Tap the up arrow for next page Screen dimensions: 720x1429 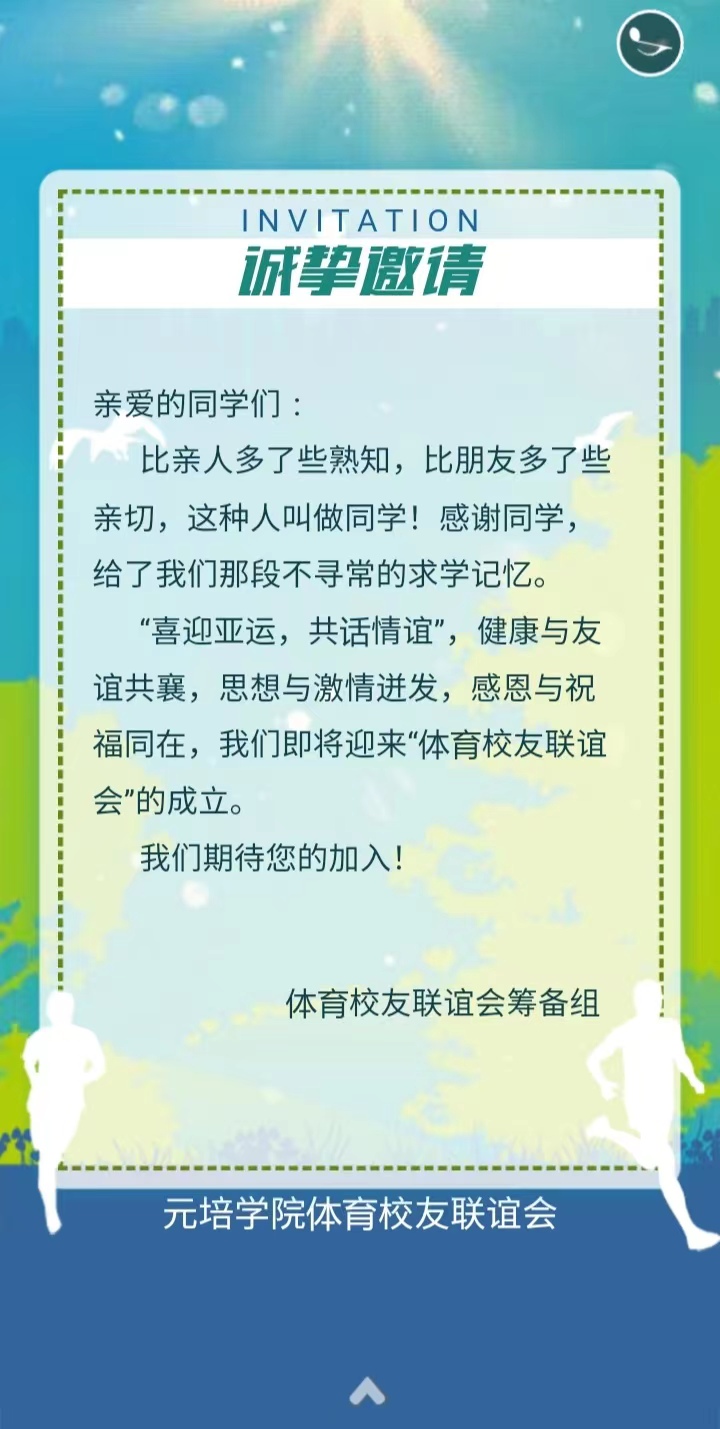(x=367, y=1391)
